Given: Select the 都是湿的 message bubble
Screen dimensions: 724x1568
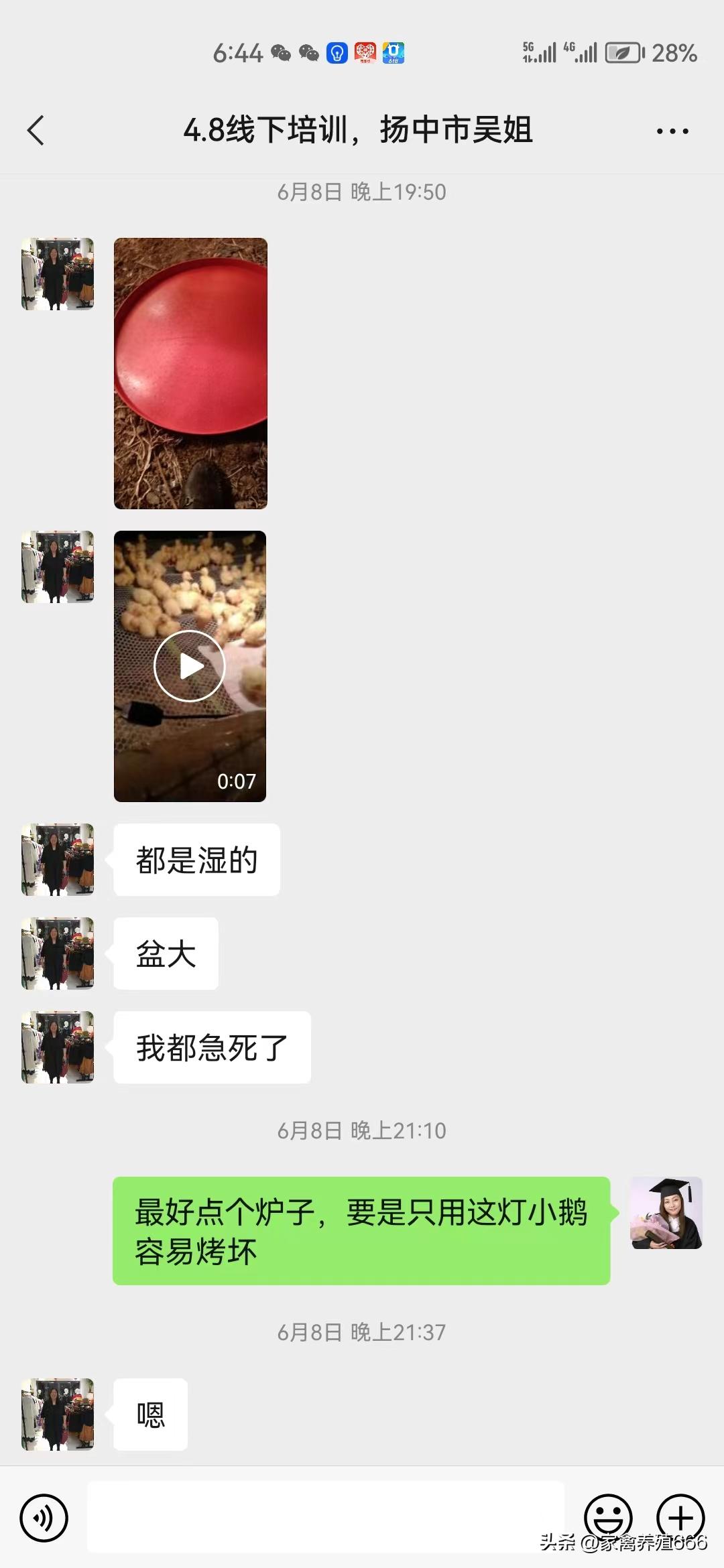Looking at the screenshot, I should (196, 860).
